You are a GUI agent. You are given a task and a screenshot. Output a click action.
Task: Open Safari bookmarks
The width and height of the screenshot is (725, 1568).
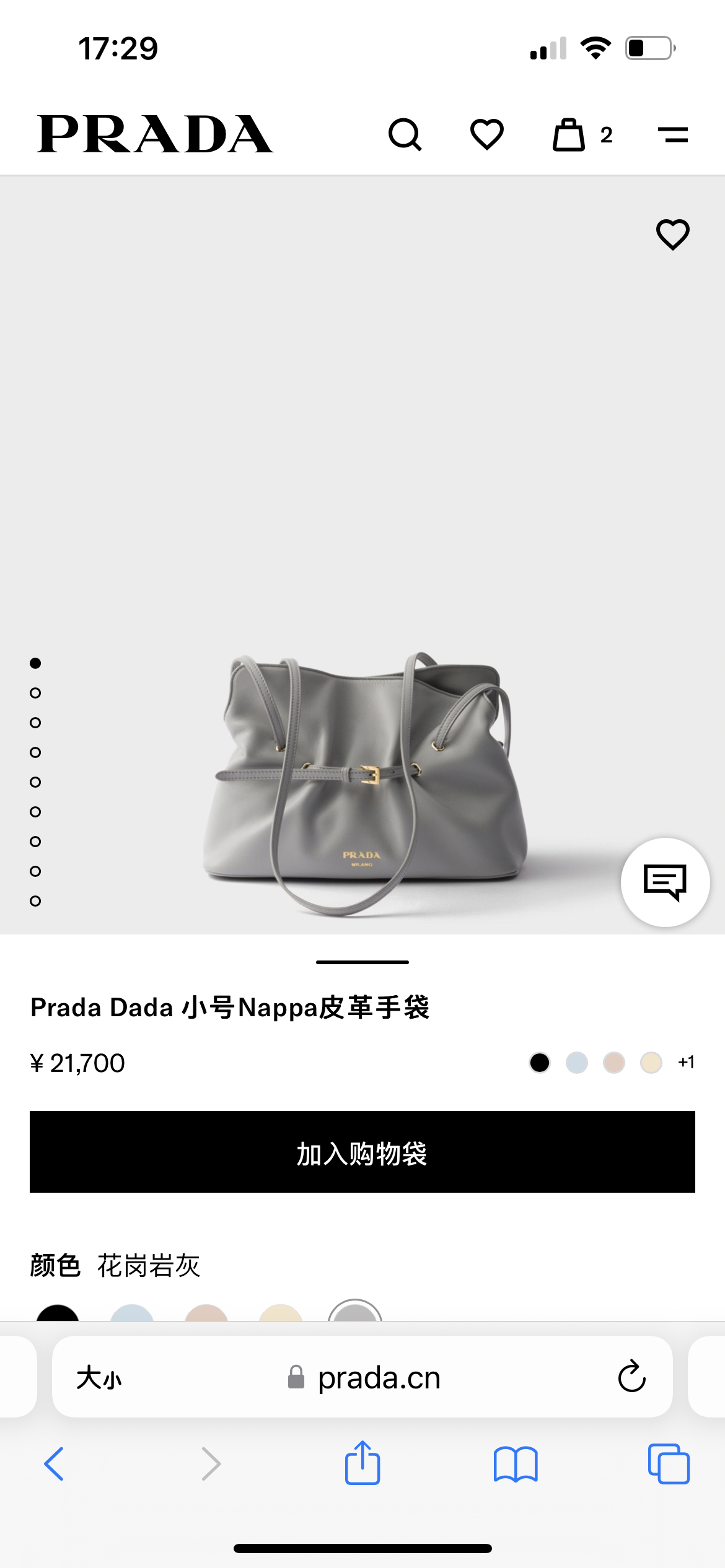click(x=516, y=1464)
